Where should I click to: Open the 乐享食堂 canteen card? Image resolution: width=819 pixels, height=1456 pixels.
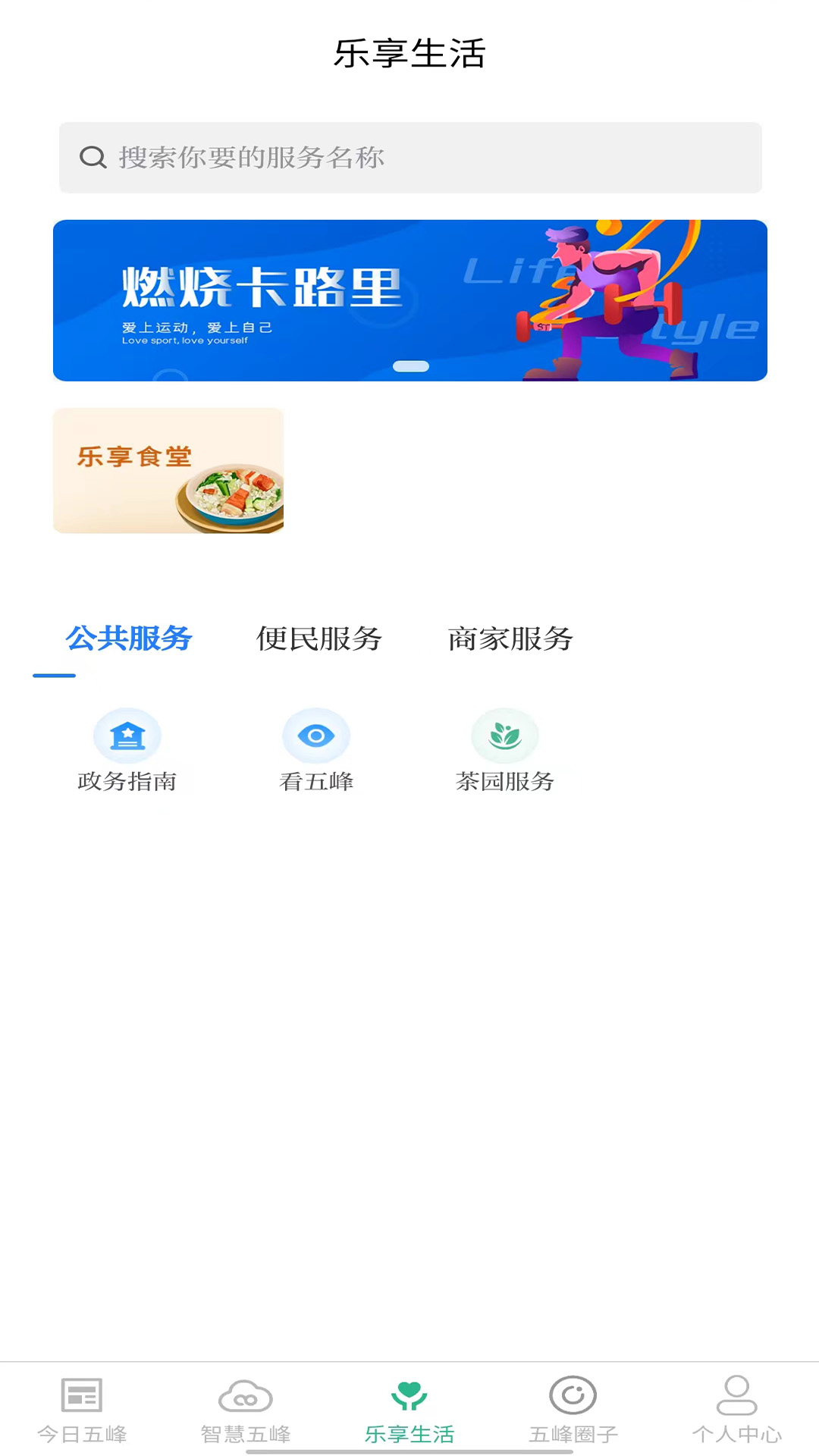[168, 470]
